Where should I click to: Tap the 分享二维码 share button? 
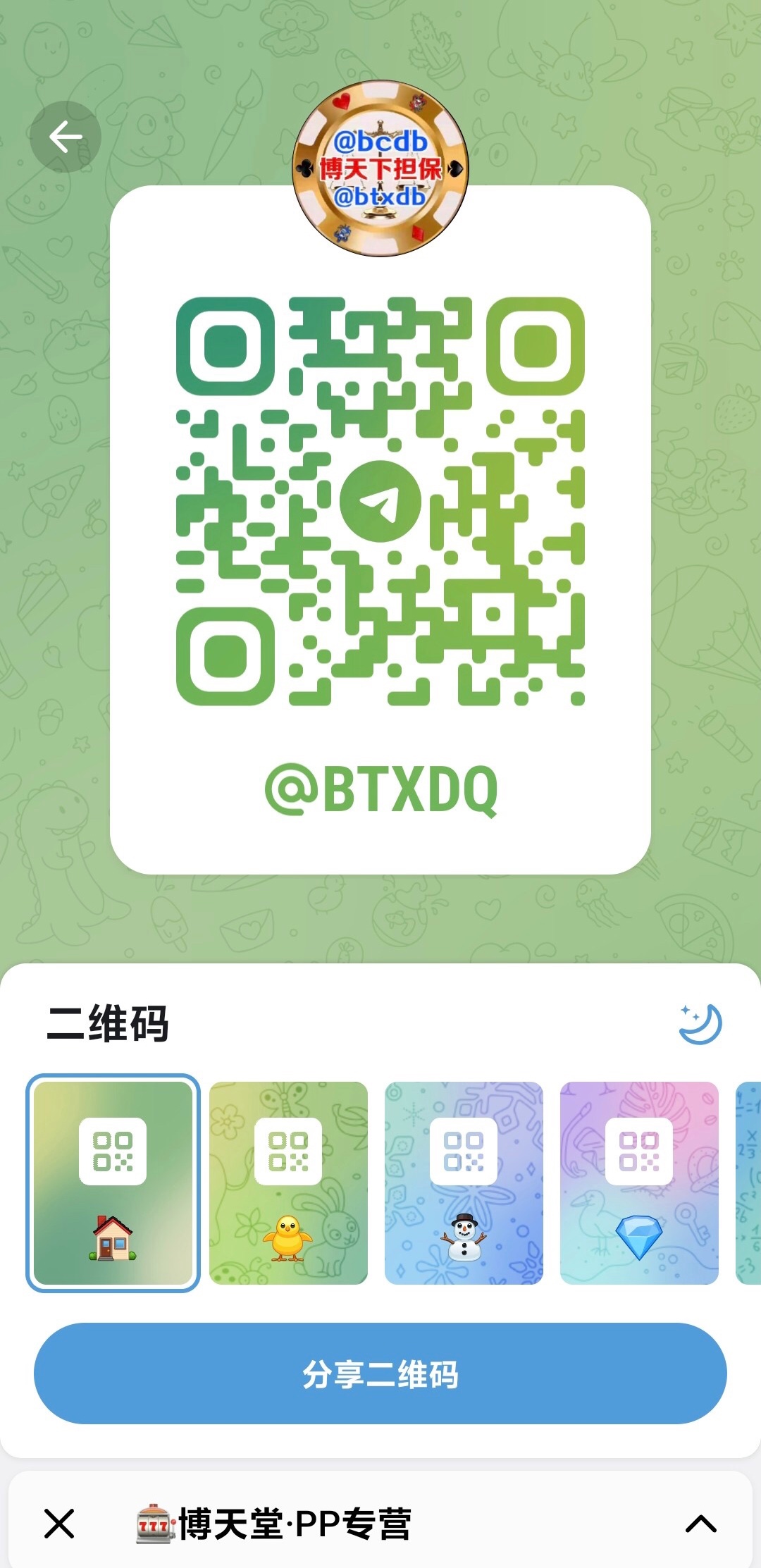click(x=380, y=1373)
